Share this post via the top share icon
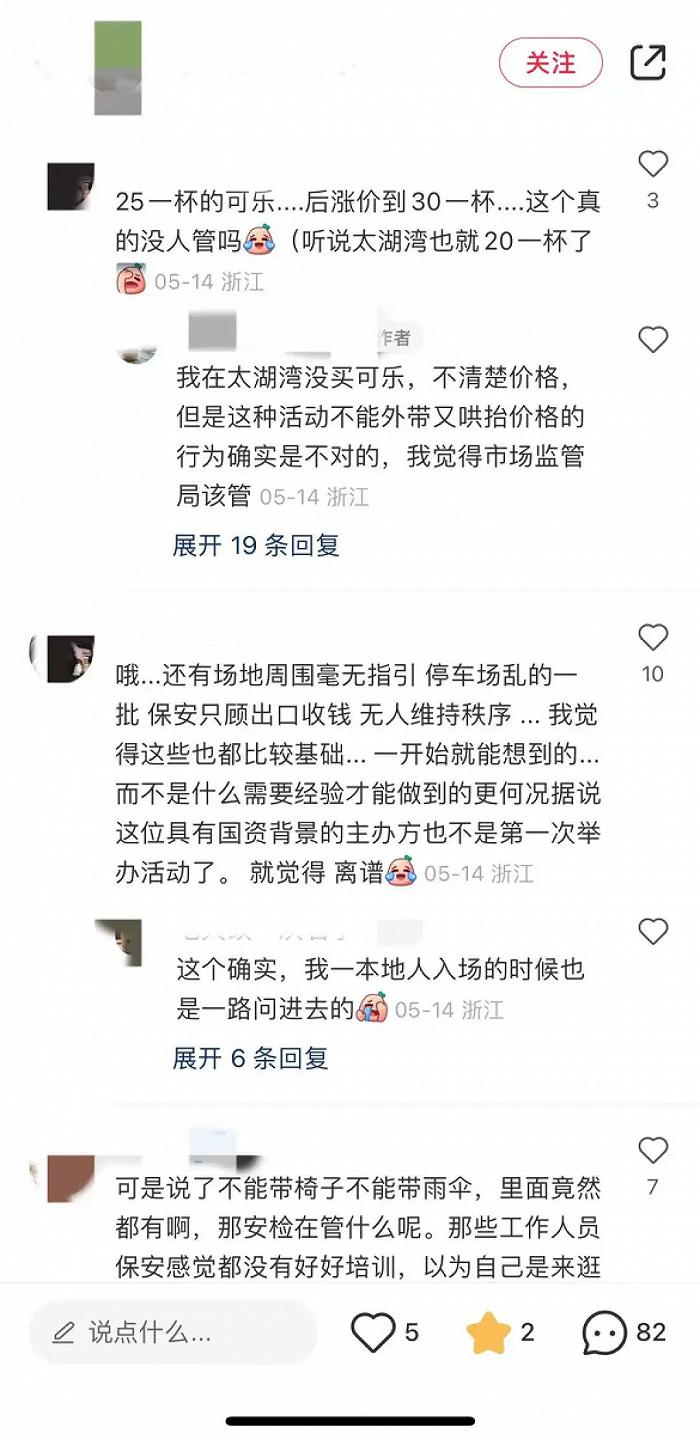Image resolution: width=700 pixels, height=1440 pixels. click(x=648, y=63)
